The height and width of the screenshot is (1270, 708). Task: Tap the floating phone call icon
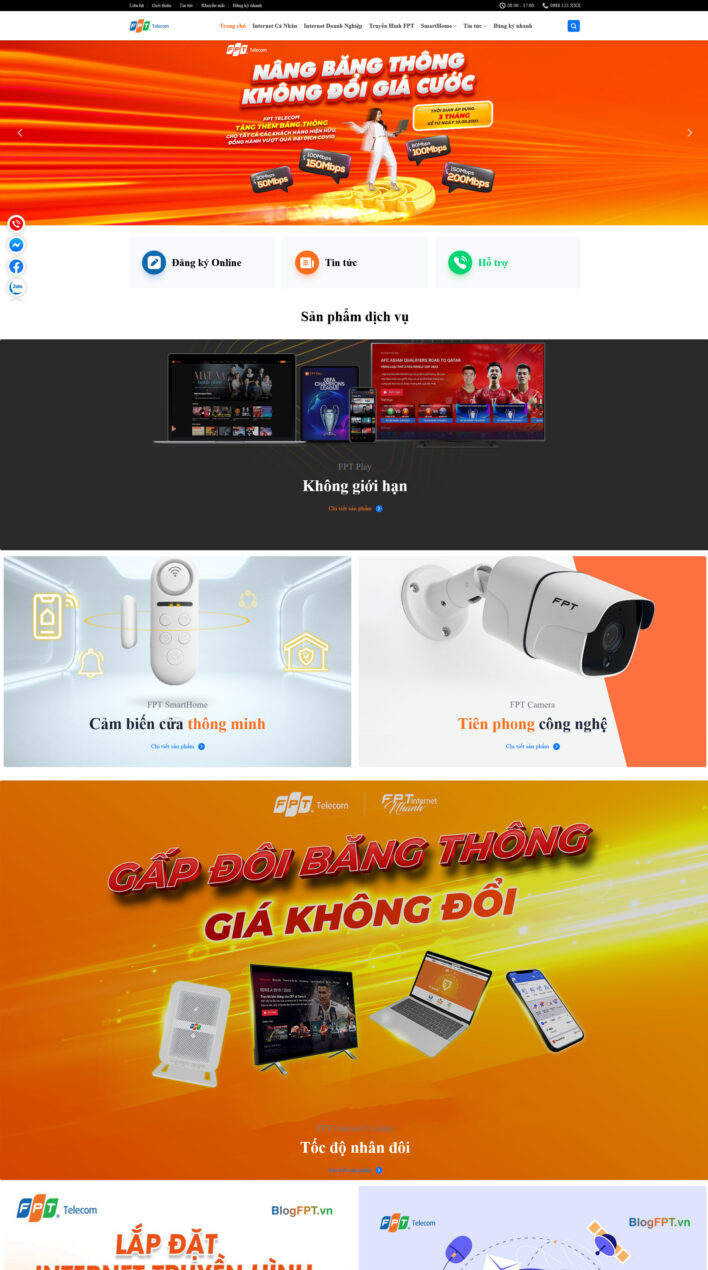16,224
